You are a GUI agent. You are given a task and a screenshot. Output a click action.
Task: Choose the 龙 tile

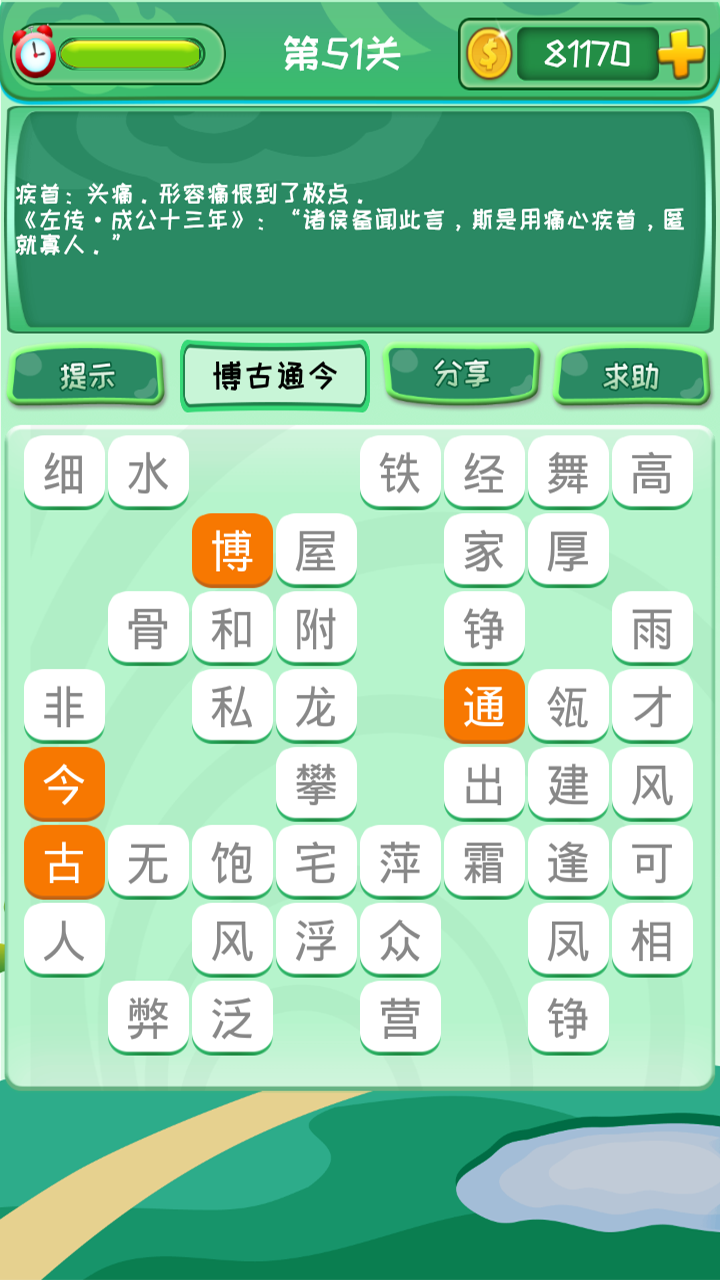point(316,706)
